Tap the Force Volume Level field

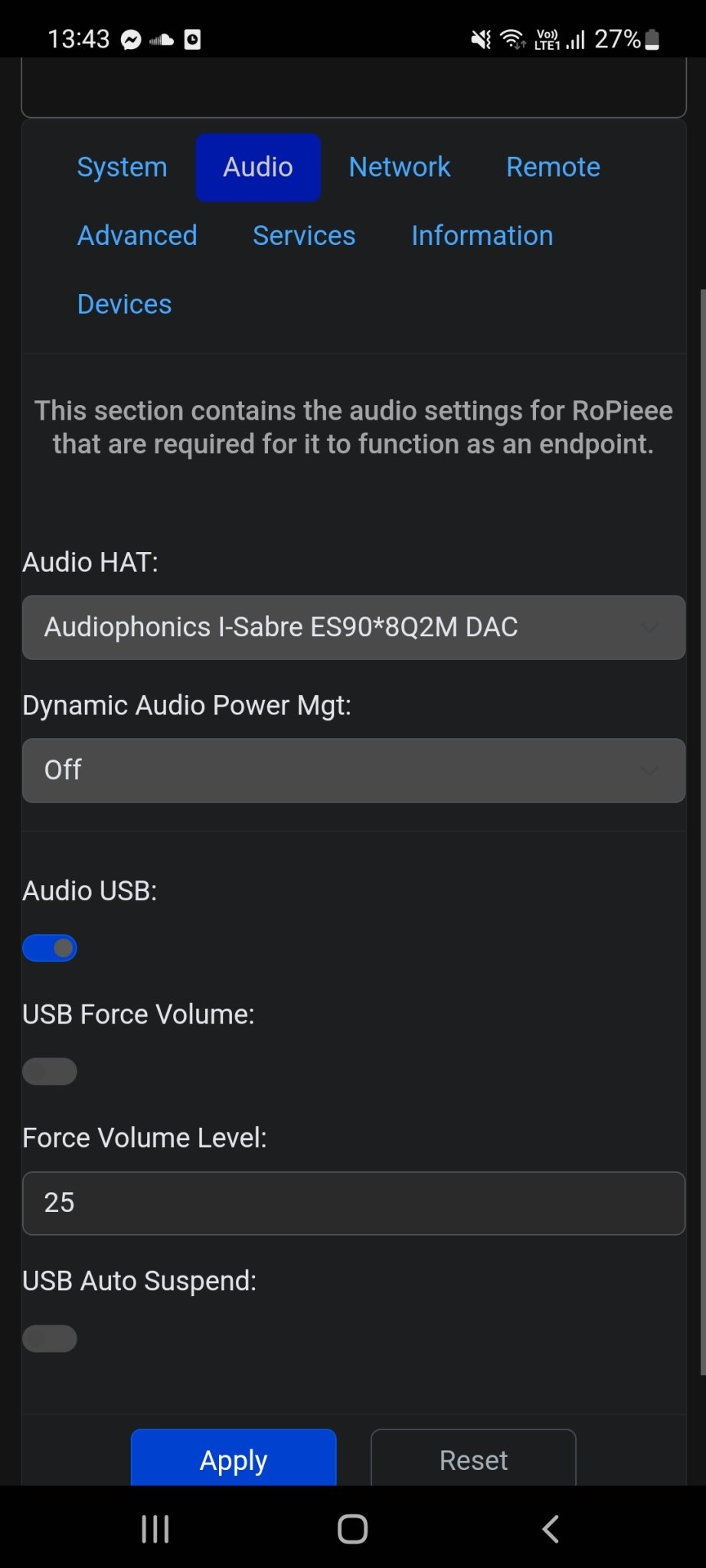coord(354,1203)
